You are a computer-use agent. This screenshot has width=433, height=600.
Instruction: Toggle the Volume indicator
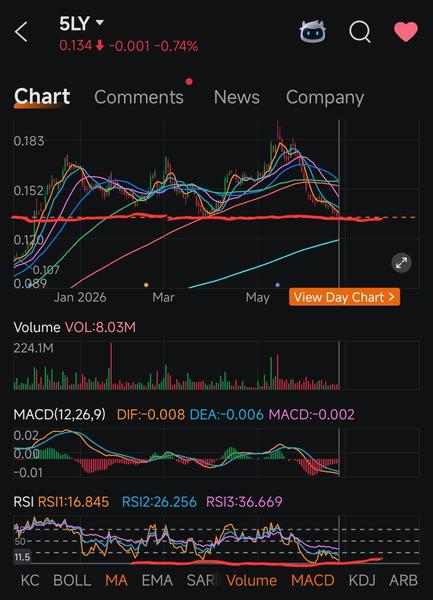[x=251, y=580]
